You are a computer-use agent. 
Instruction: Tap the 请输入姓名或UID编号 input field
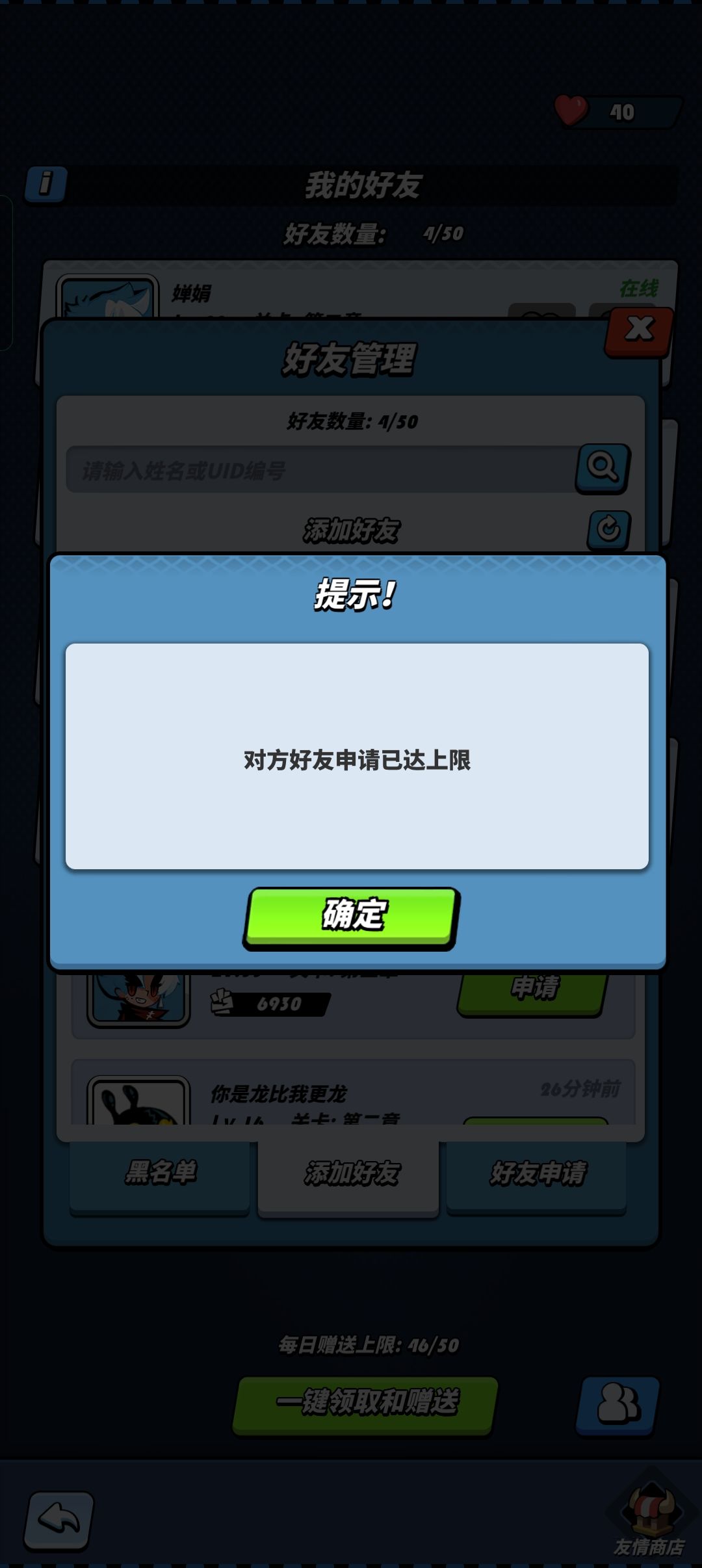(x=321, y=469)
